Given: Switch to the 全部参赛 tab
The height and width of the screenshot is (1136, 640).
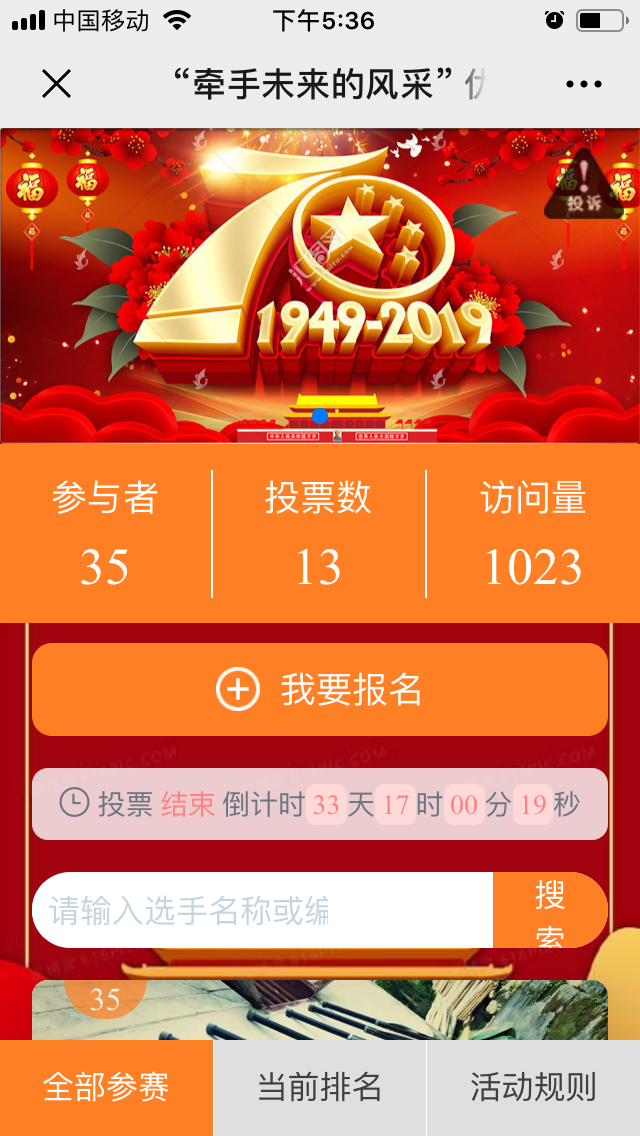Looking at the screenshot, I should pos(106,1088).
